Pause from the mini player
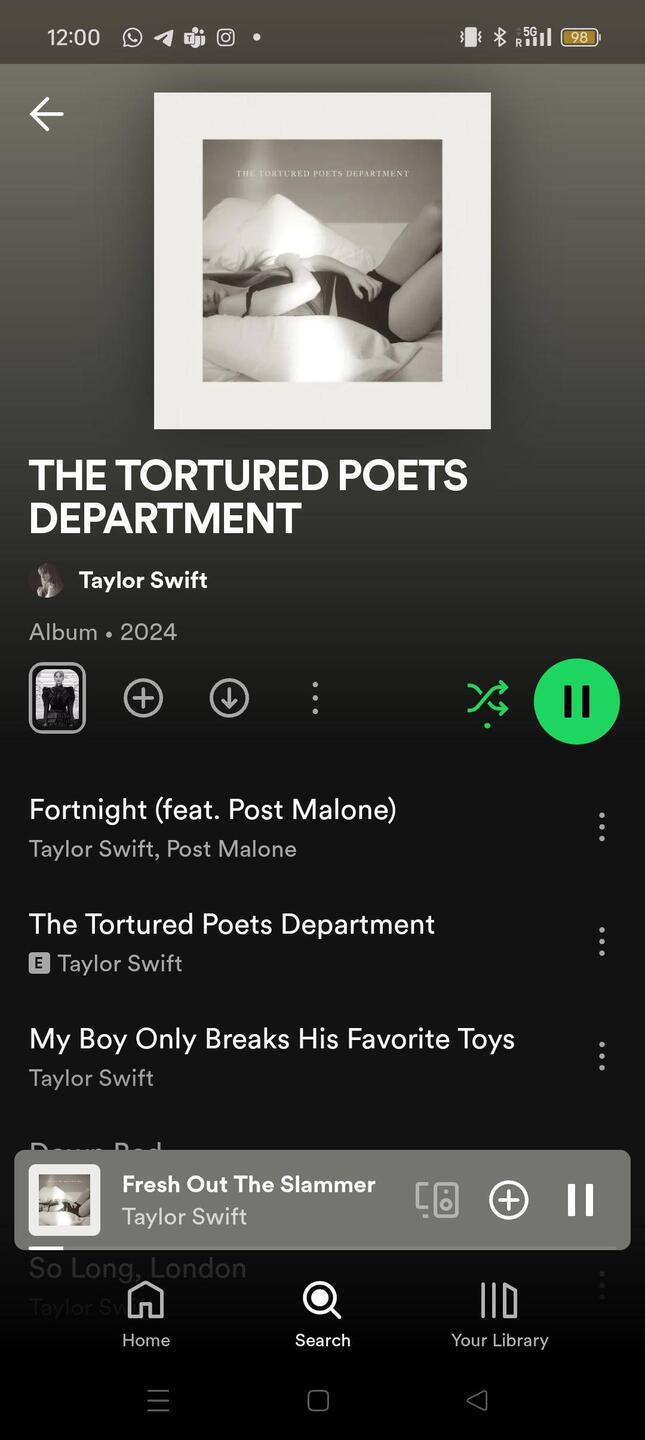The width and height of the screenshot is (645, 1440). (581, 1199)
